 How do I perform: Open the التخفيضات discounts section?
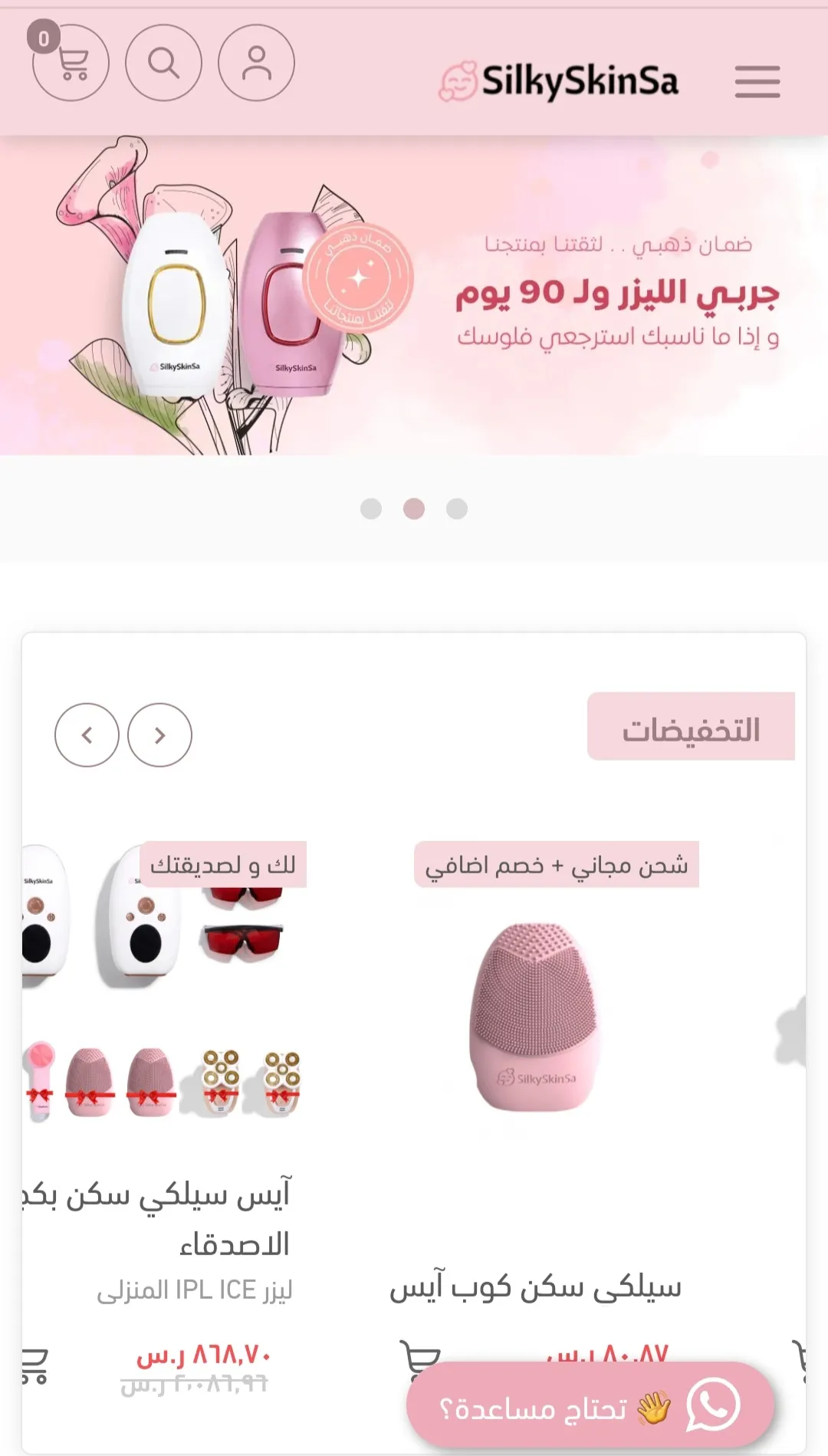pos(691,727)
